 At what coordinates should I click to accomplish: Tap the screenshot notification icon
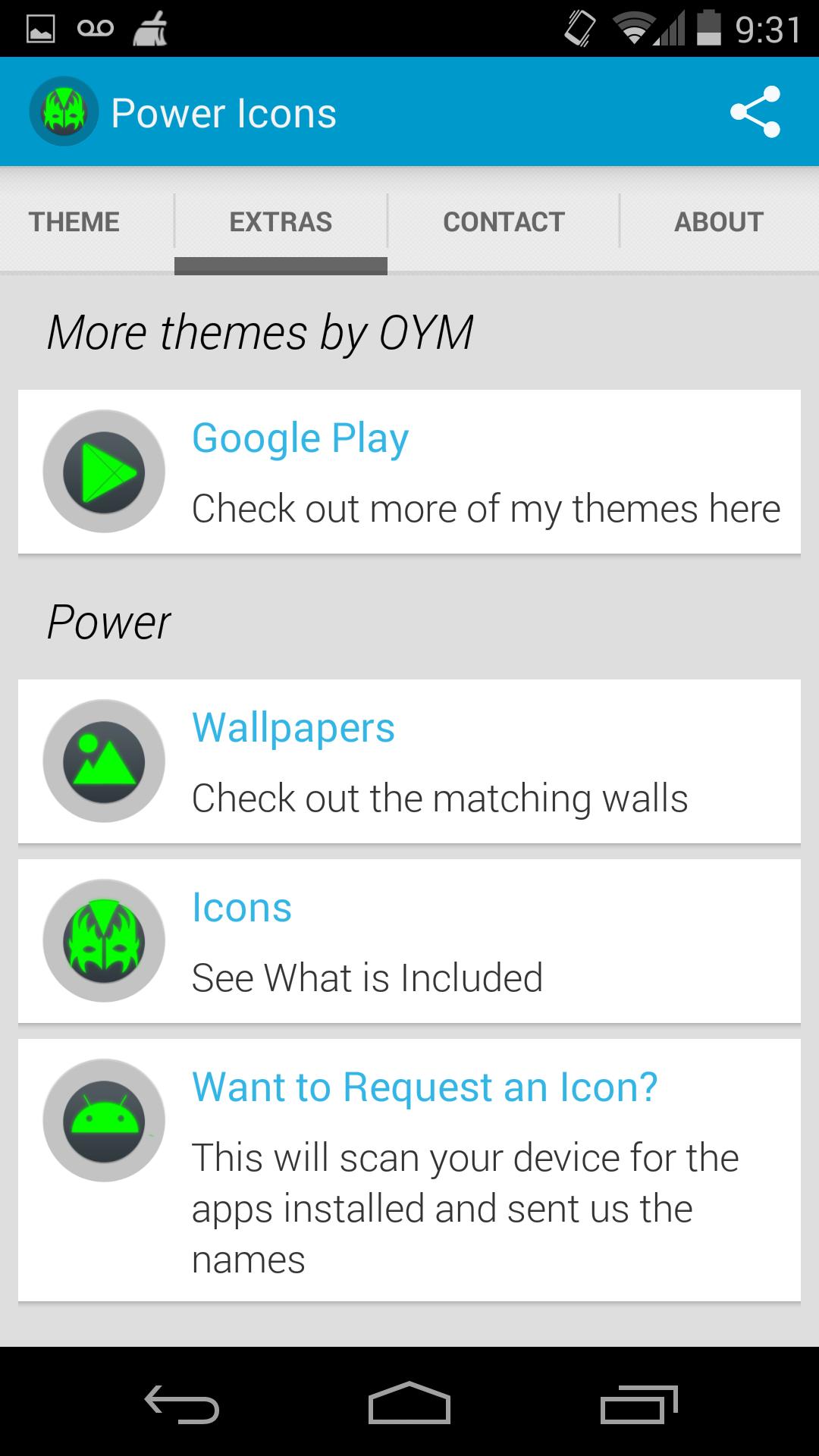point(40,27)
